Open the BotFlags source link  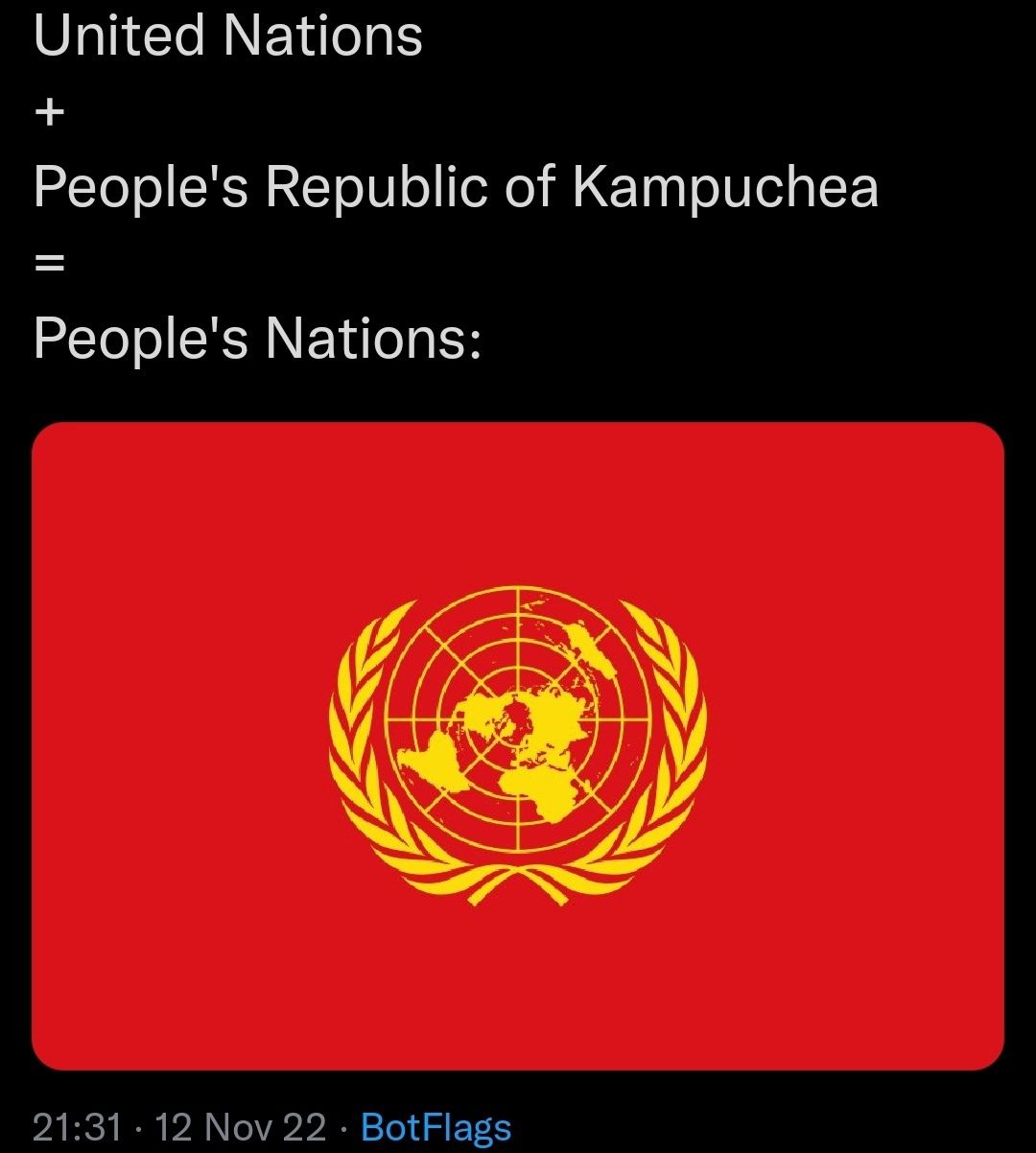coord(436,1127)
